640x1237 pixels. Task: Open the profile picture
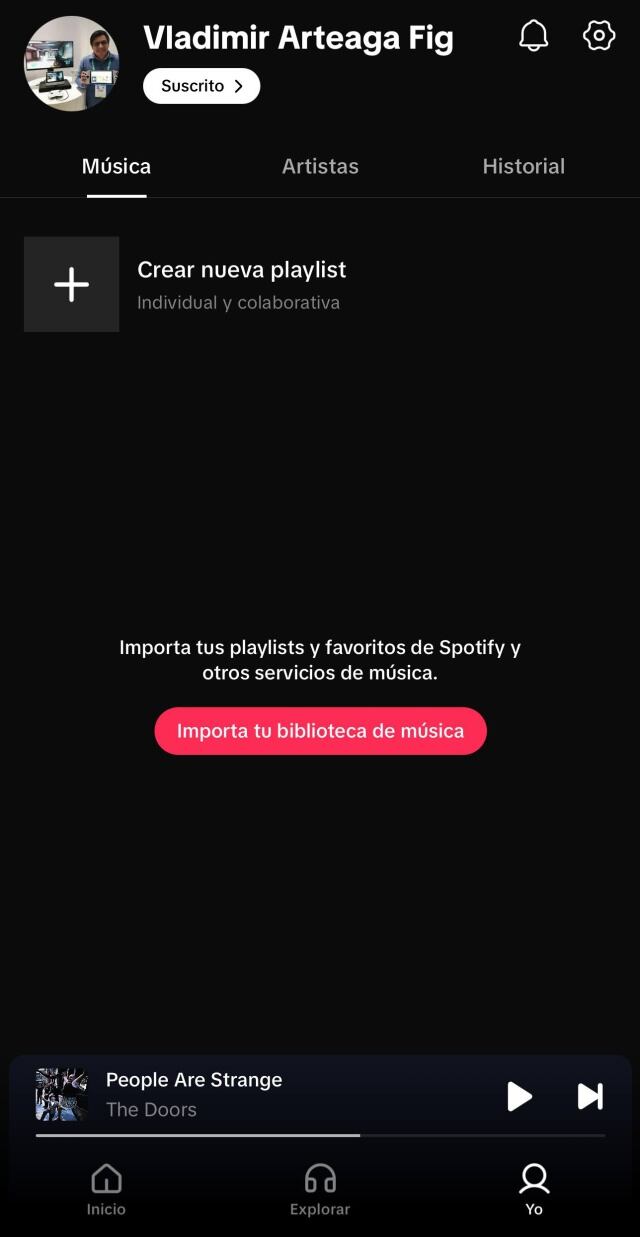point(71,64)
